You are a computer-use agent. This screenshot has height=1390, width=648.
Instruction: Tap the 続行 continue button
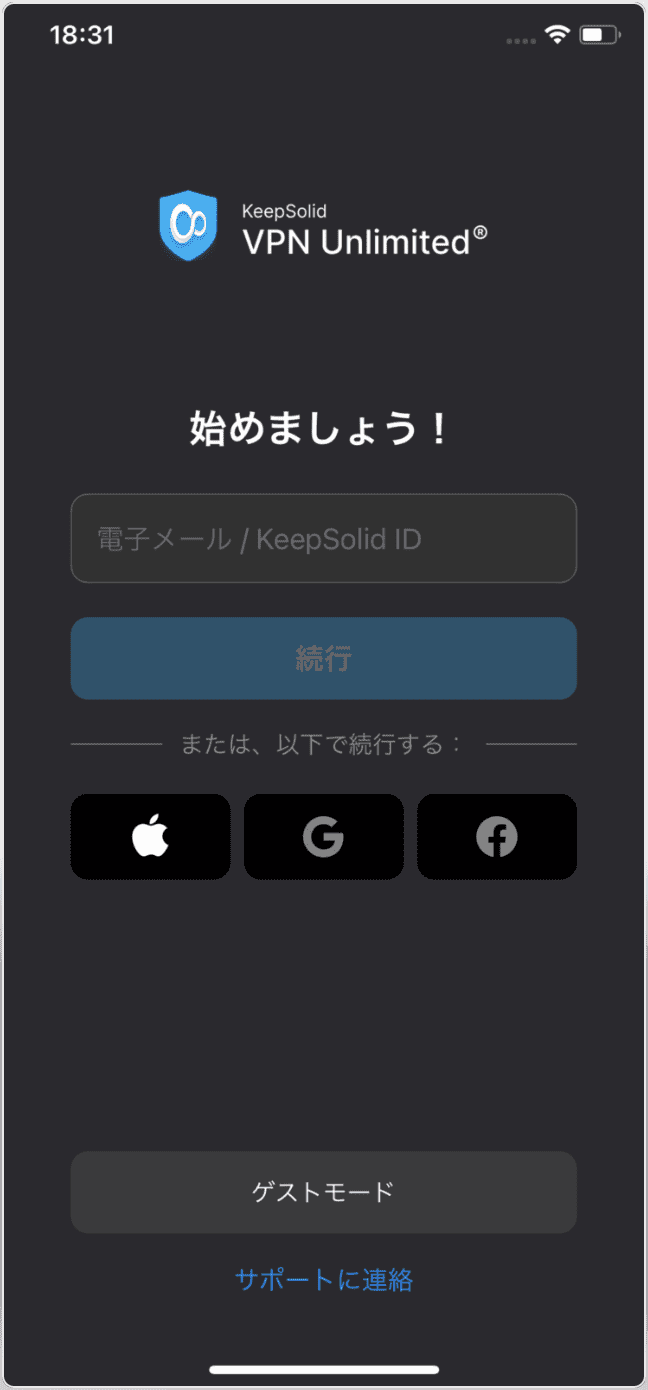pos(323,659)
